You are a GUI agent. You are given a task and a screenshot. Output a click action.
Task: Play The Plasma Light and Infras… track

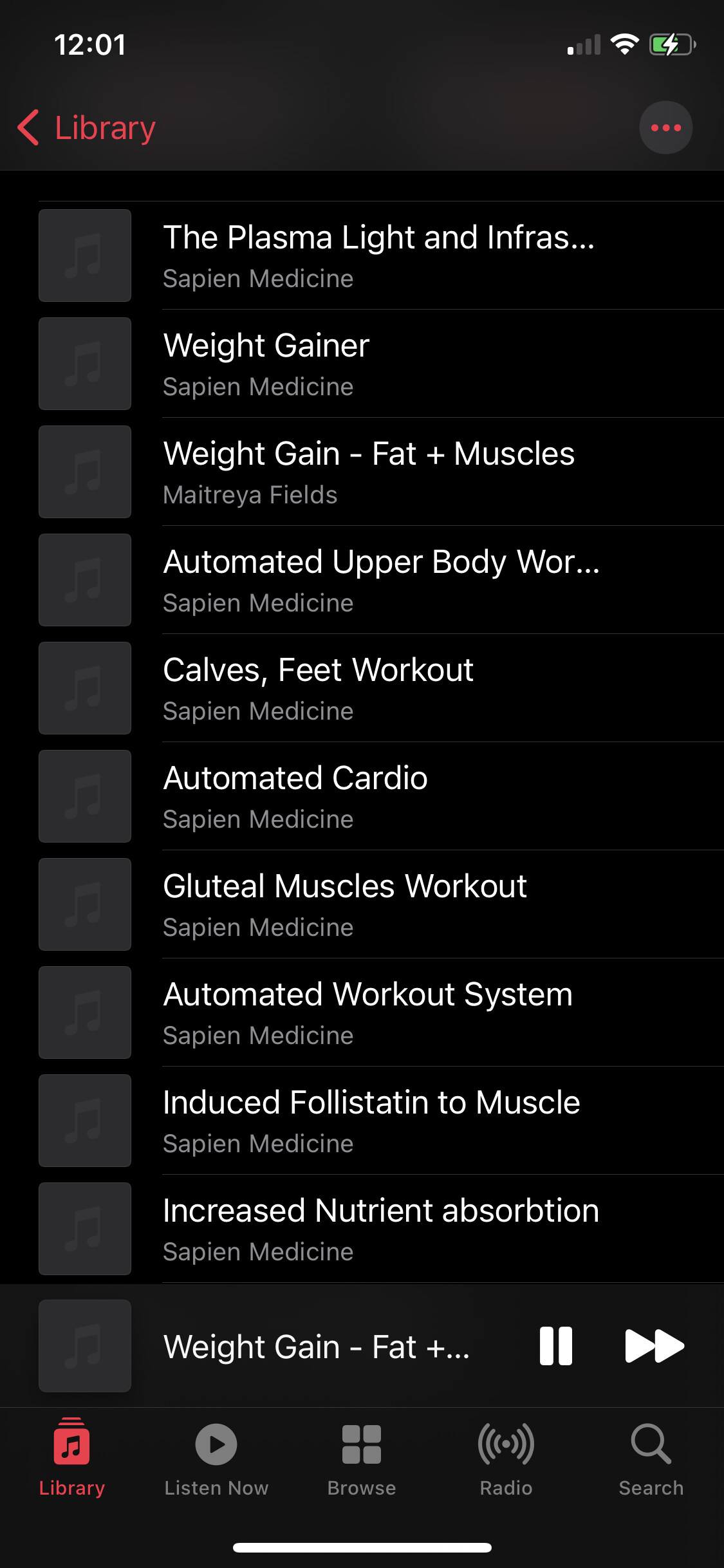tap(381, 256)
